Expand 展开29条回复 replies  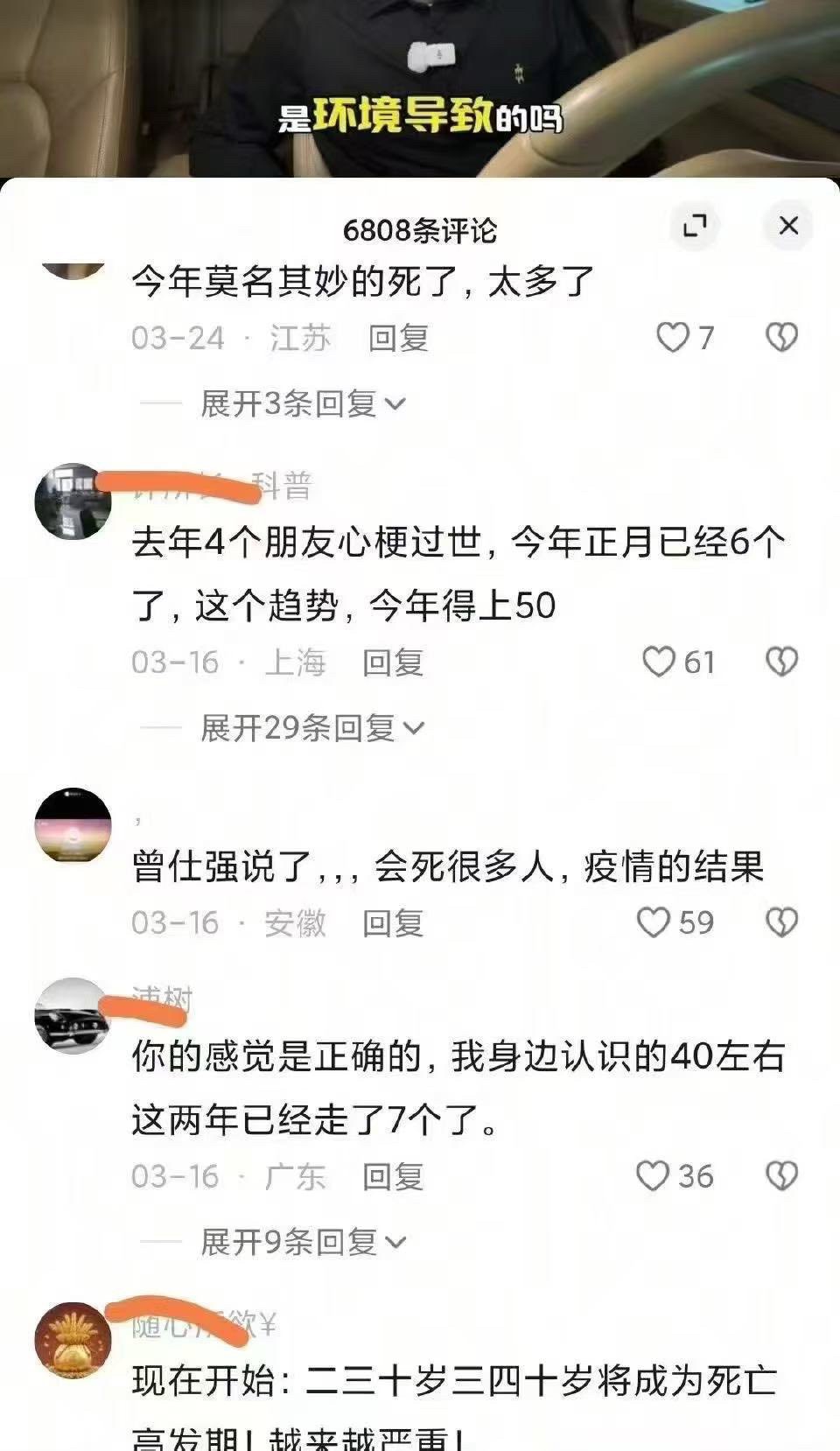(312, 727)
